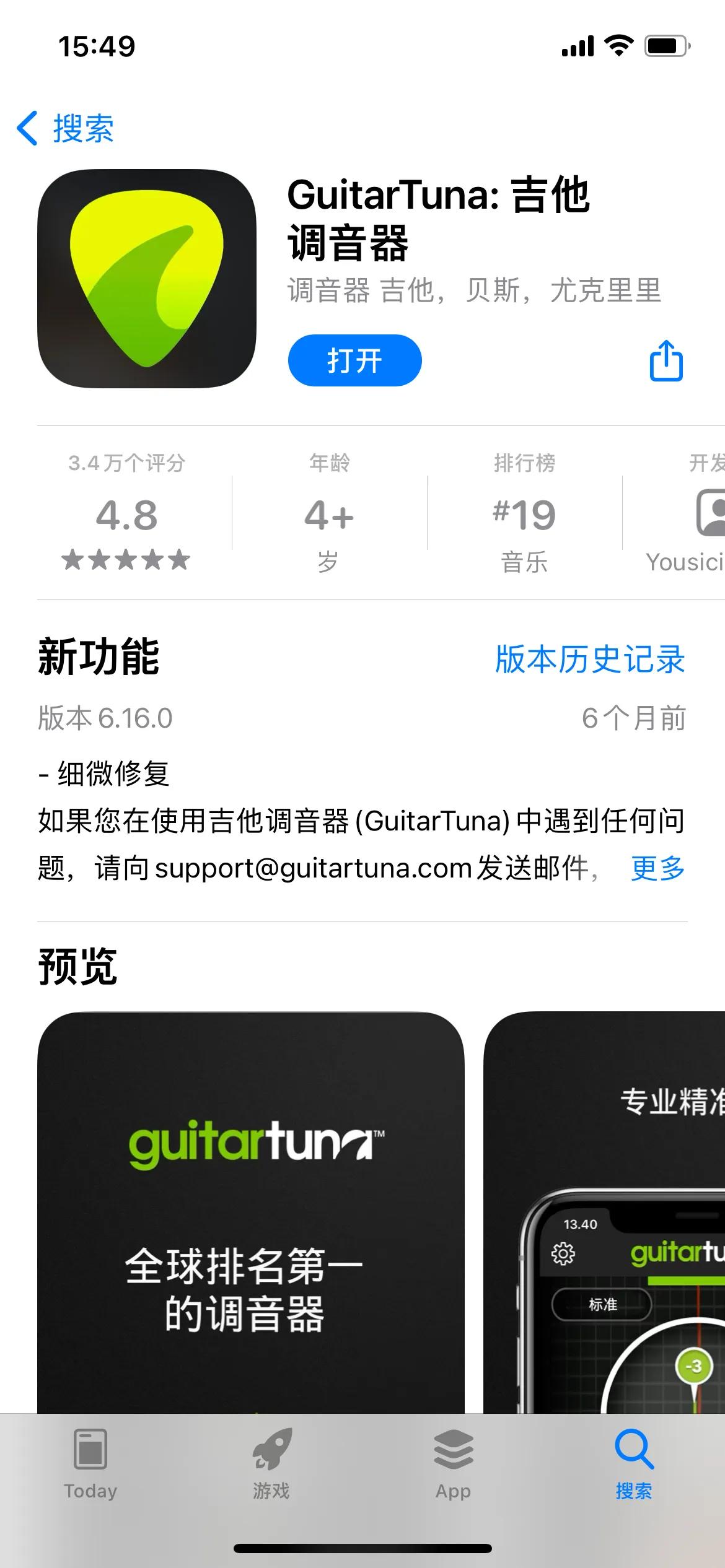
Task: Go back to 搜索 results
Action: [x=65, y=129]
